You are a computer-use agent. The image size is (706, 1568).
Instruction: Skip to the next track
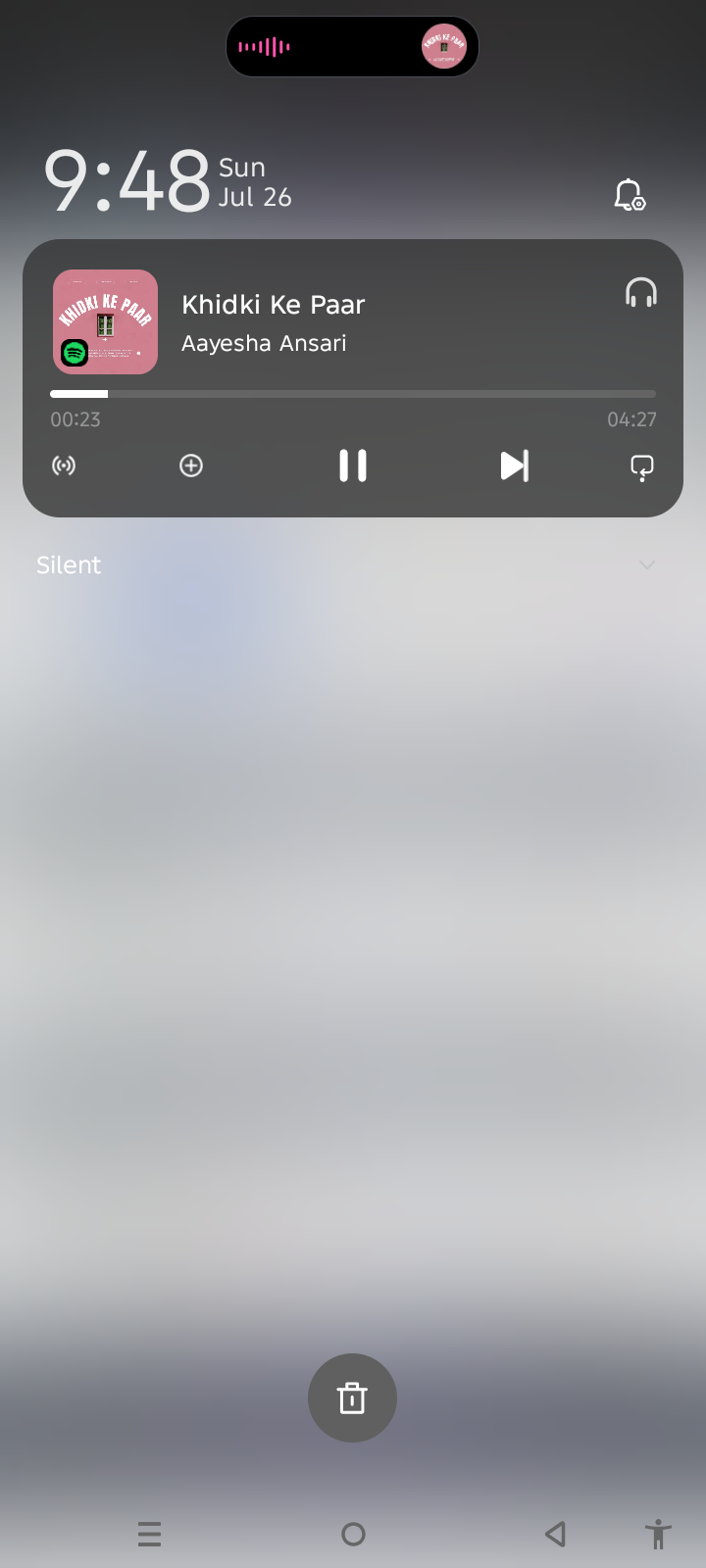pos(515,465)
